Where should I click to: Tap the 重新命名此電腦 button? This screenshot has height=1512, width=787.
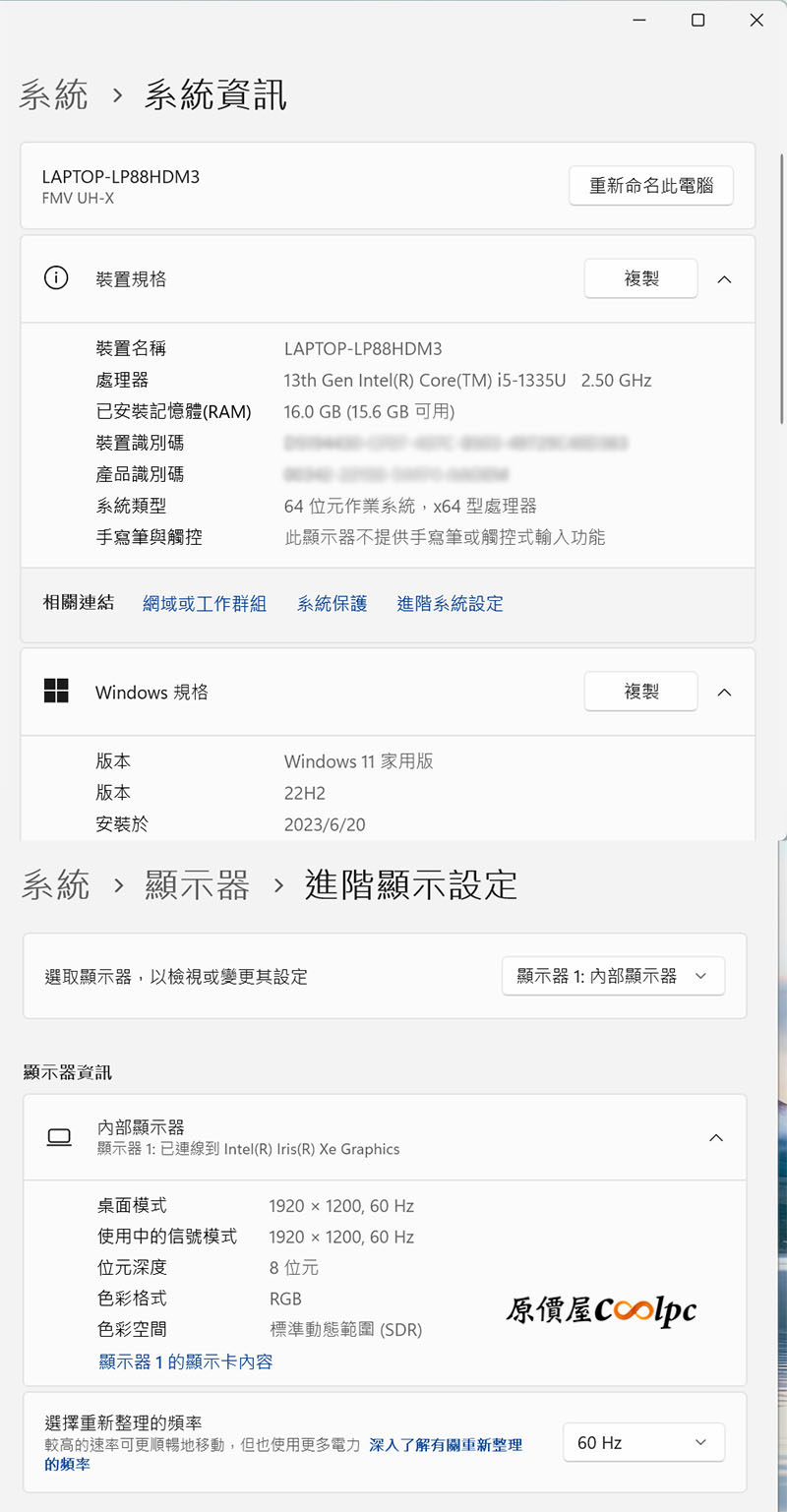click(x=650, y=185)
